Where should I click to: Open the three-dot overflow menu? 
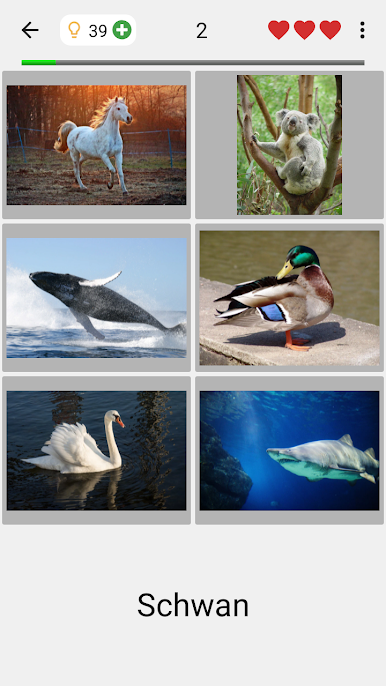362,30
